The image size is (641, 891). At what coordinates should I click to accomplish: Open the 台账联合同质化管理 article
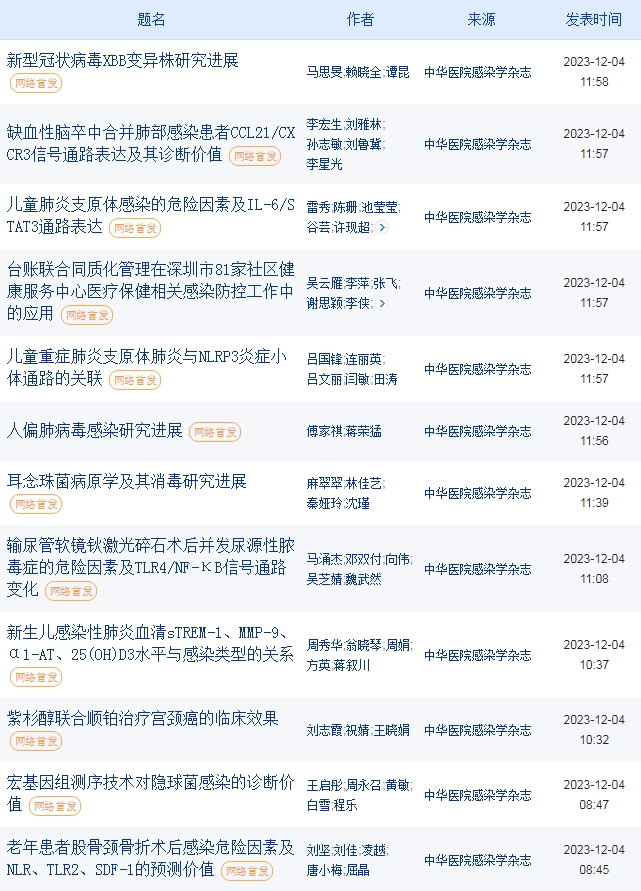151,270
